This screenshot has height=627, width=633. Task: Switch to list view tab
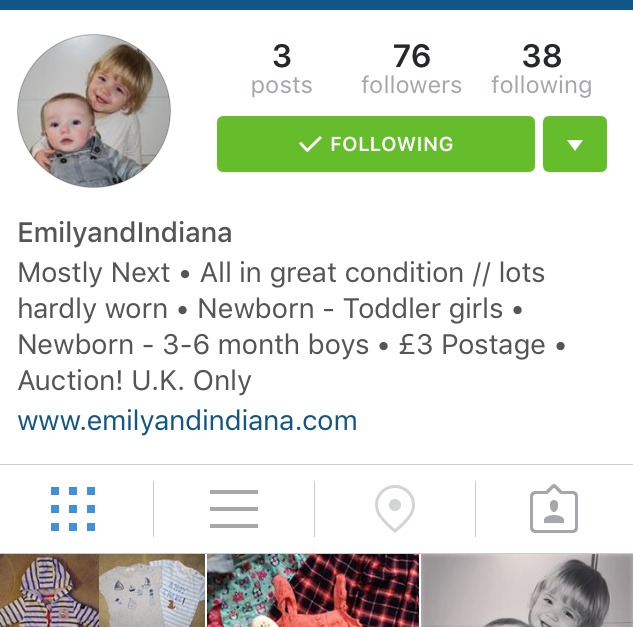pos(234,509)
